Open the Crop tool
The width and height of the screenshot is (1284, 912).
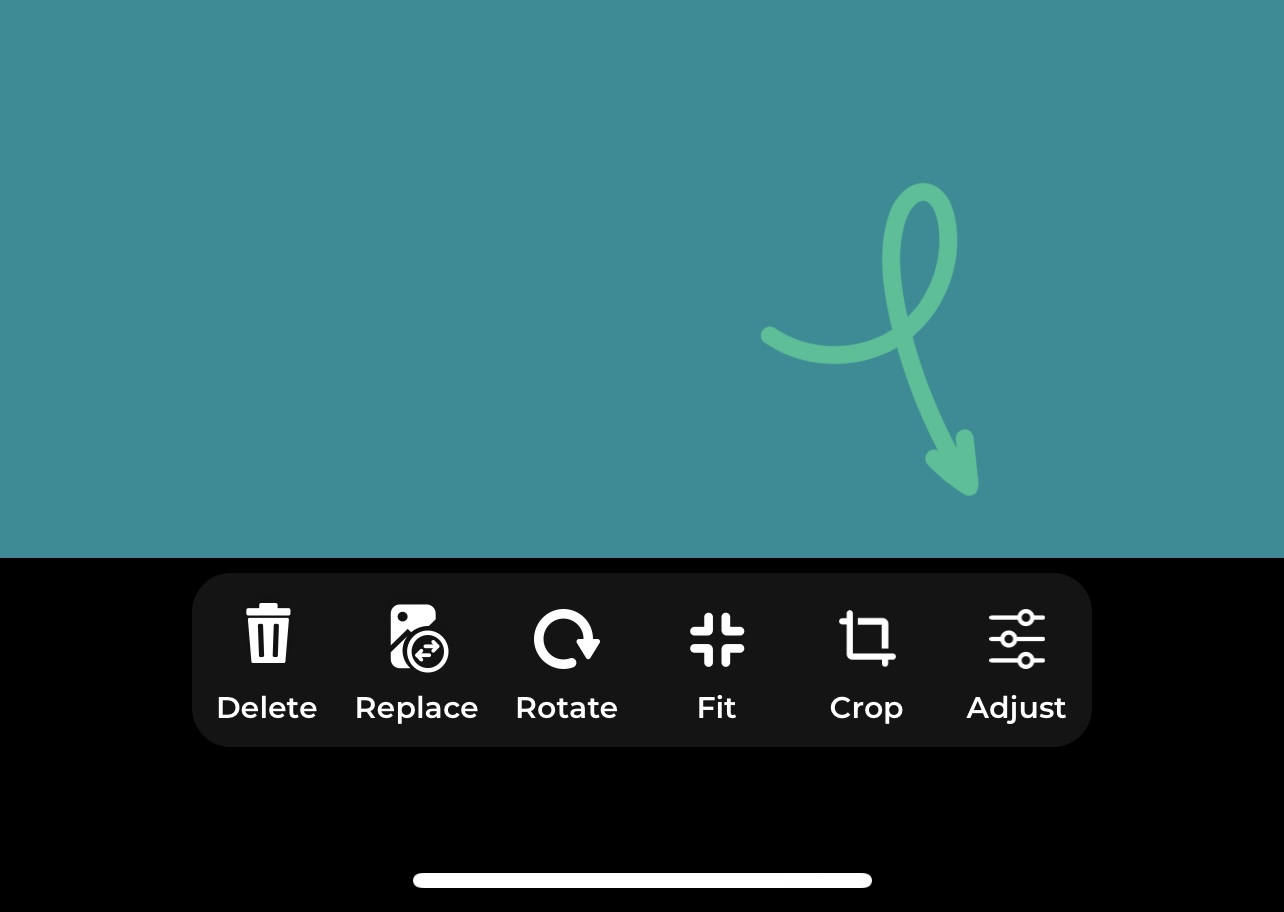coord(866,659)
